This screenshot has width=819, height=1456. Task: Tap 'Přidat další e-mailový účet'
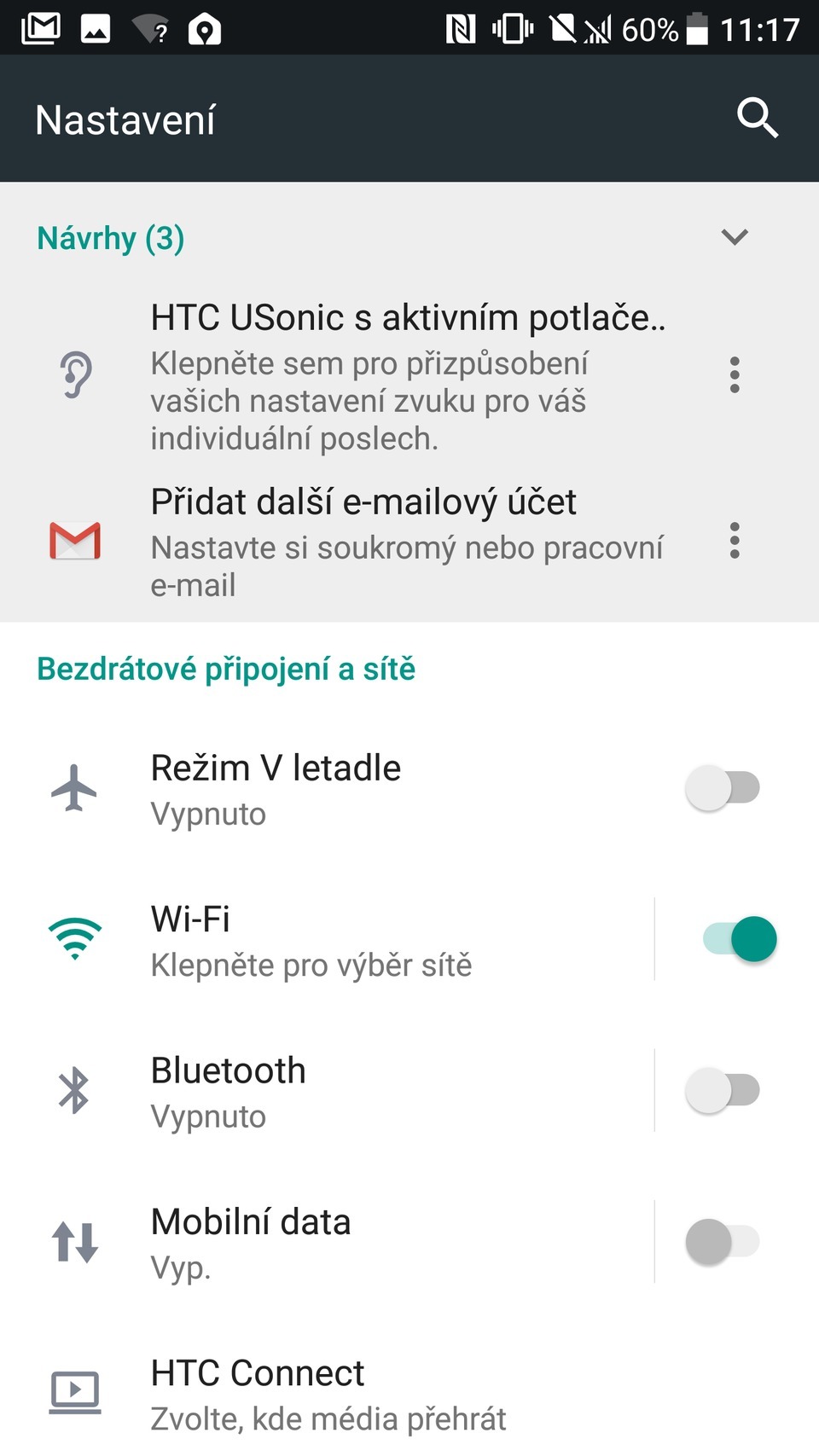point(363,502)
